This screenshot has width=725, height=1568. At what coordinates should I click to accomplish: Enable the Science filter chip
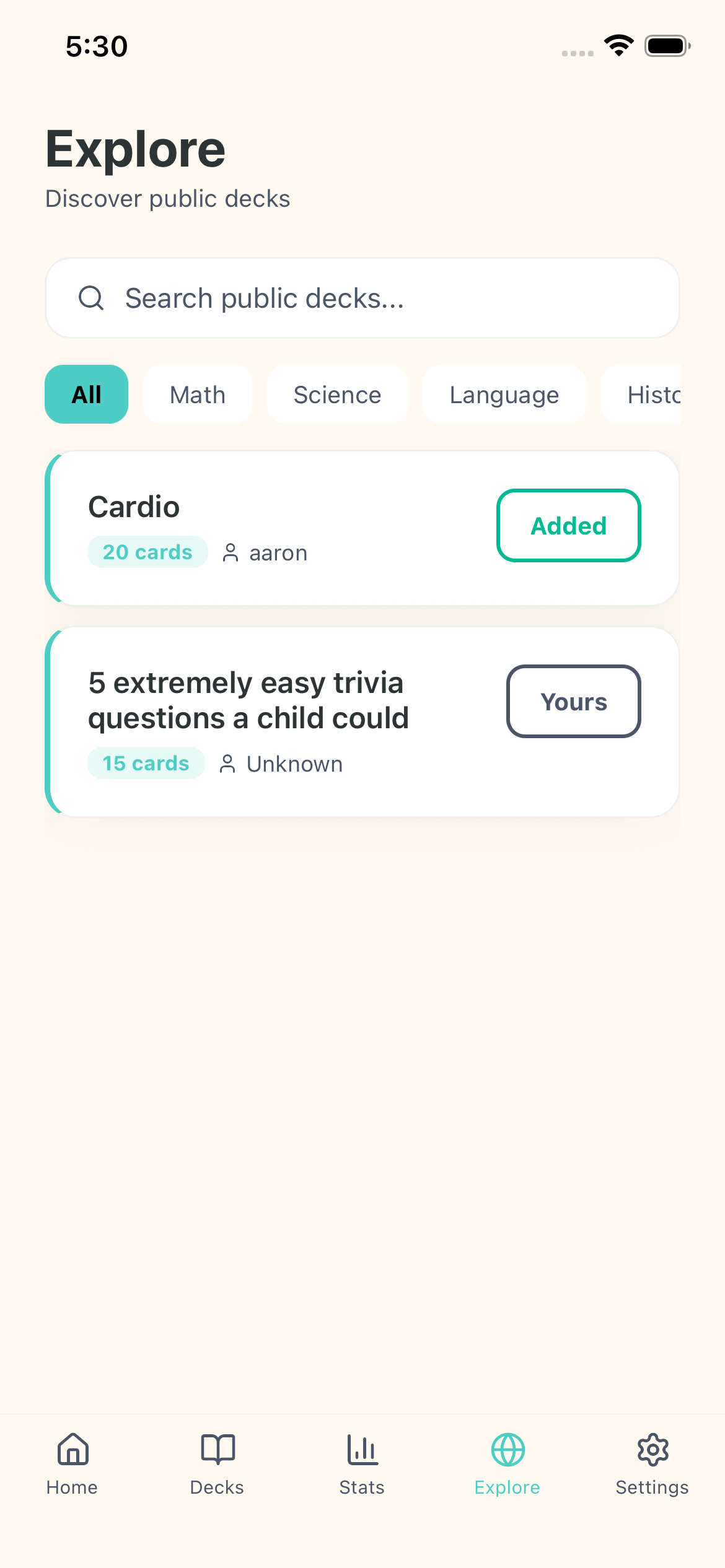click(337, 394)
